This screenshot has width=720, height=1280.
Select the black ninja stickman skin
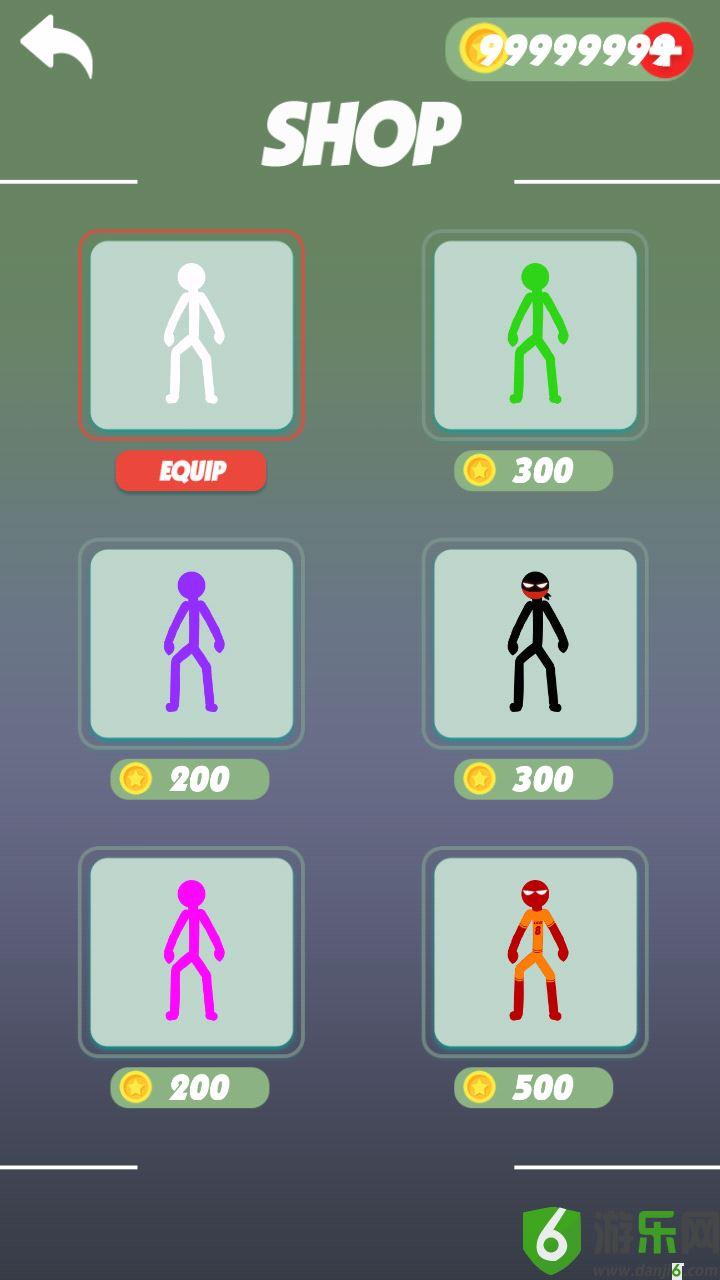535,643
